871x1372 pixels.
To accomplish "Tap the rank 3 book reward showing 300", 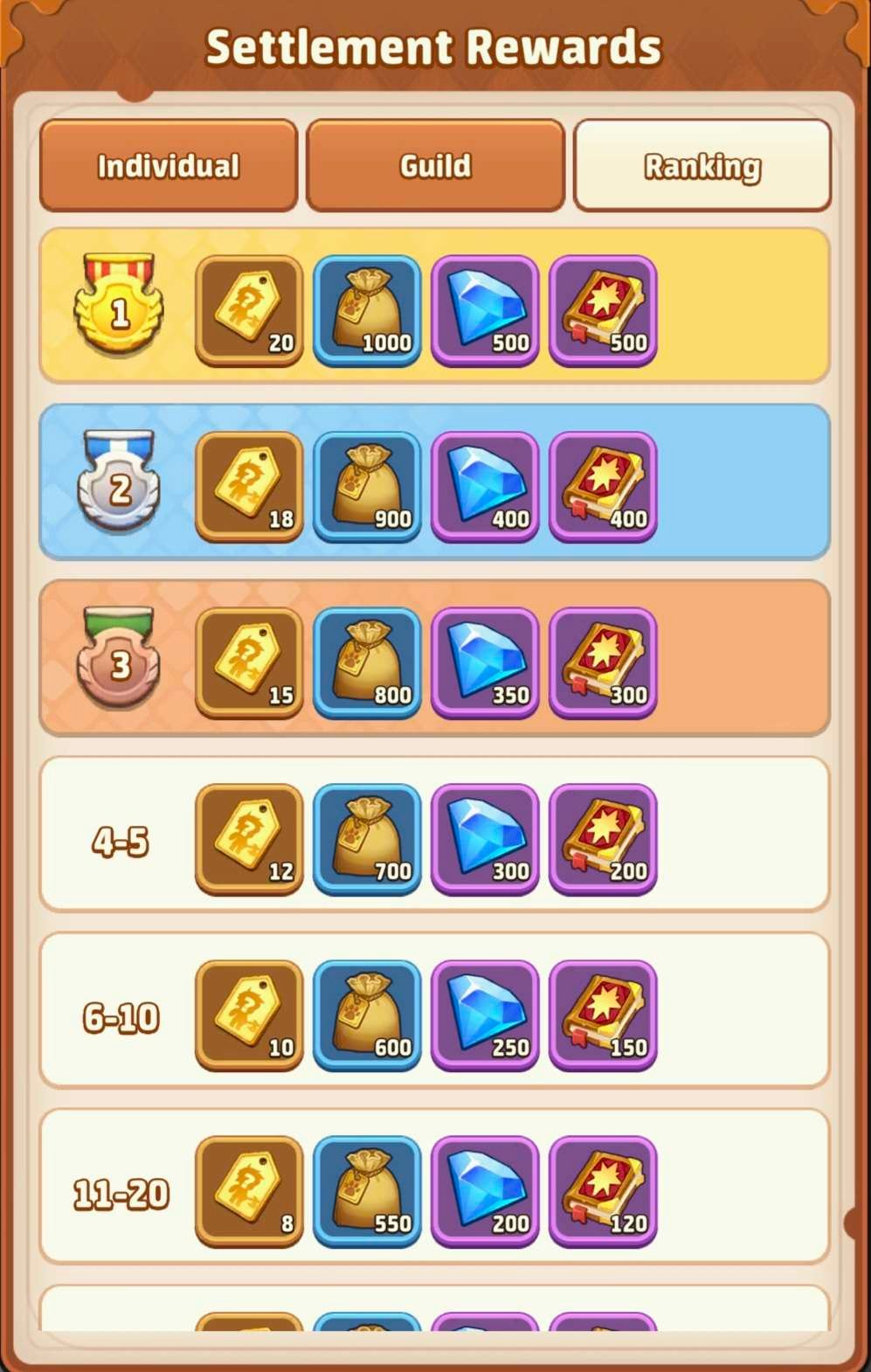I will click(x=603, y=663).
